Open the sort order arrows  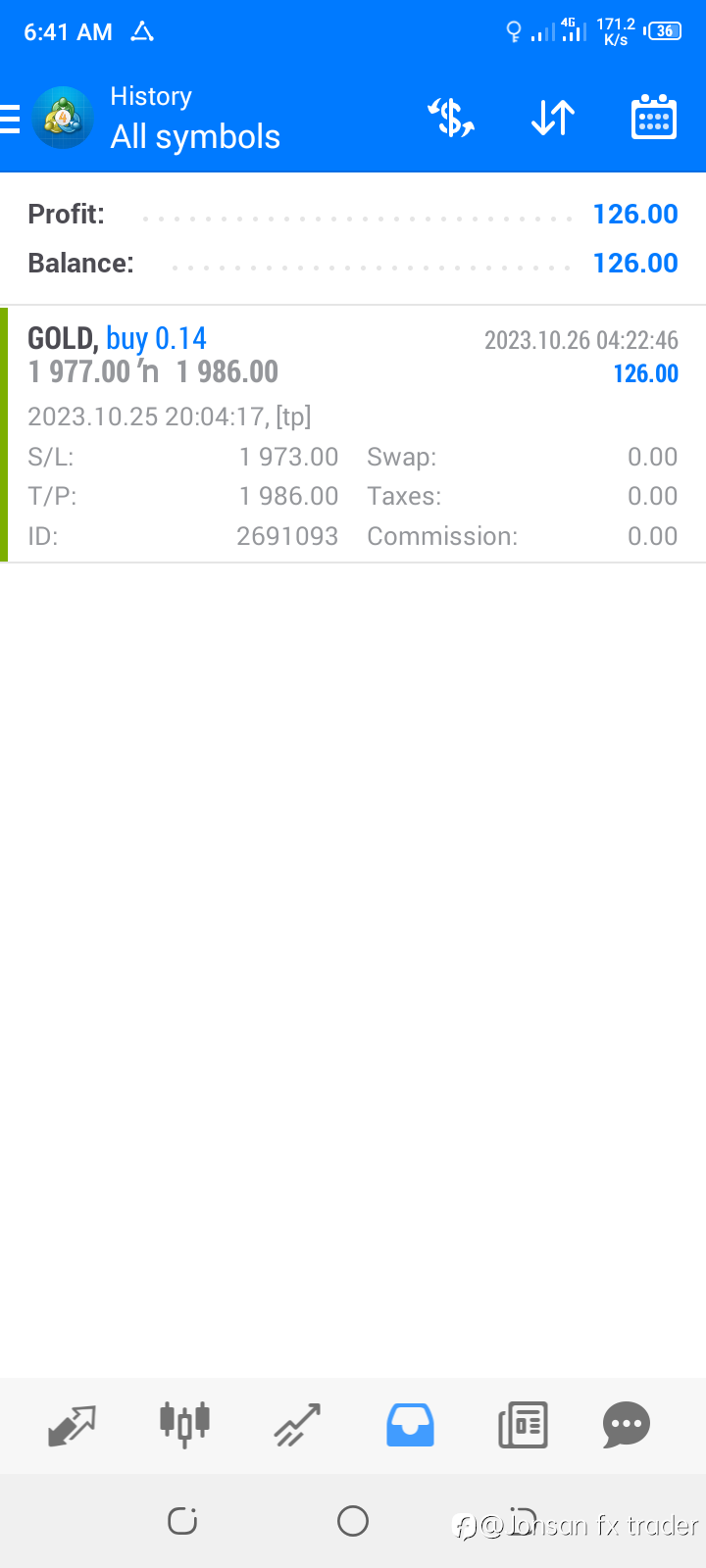coord(553,118)
